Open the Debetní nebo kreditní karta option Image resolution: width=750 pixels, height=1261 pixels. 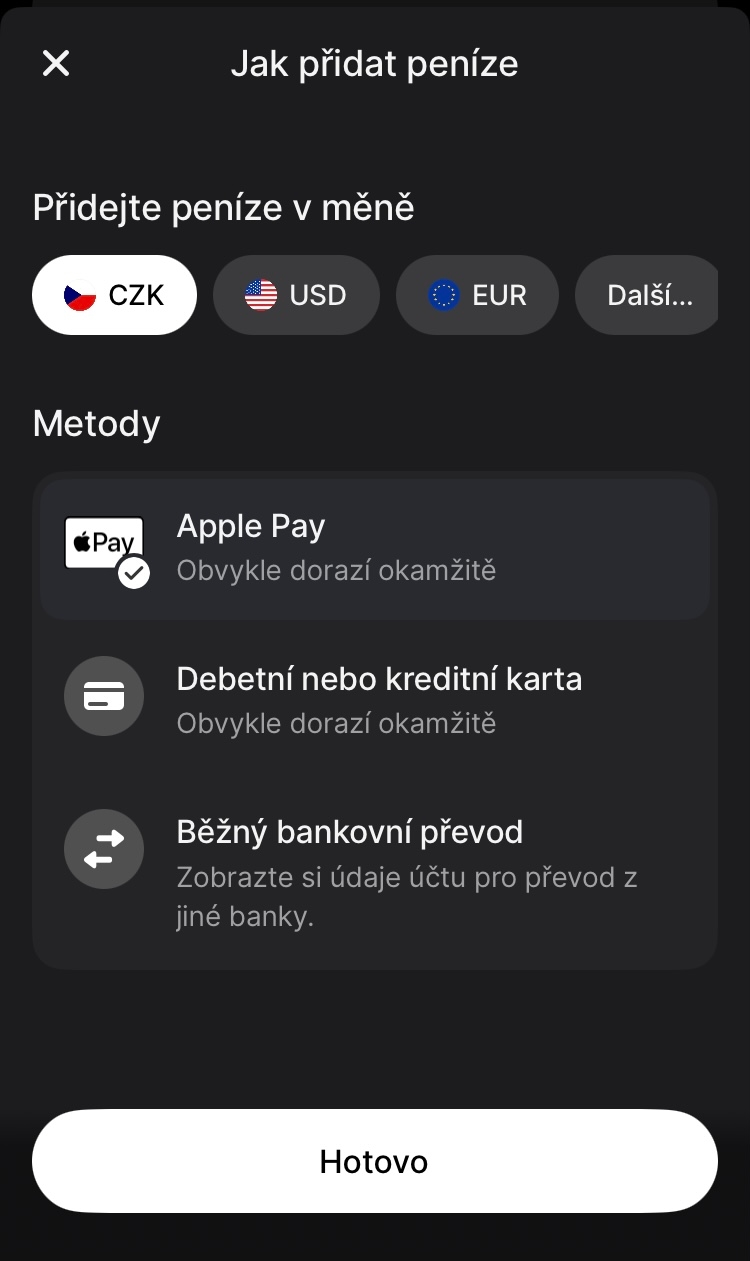375,696
